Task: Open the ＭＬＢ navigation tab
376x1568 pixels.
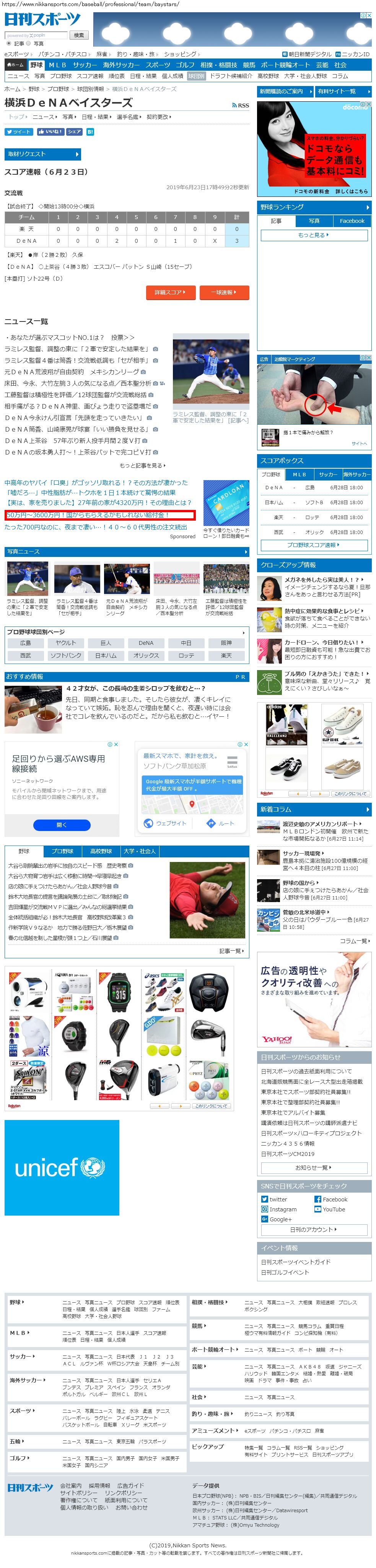Action: pos(58,65)
